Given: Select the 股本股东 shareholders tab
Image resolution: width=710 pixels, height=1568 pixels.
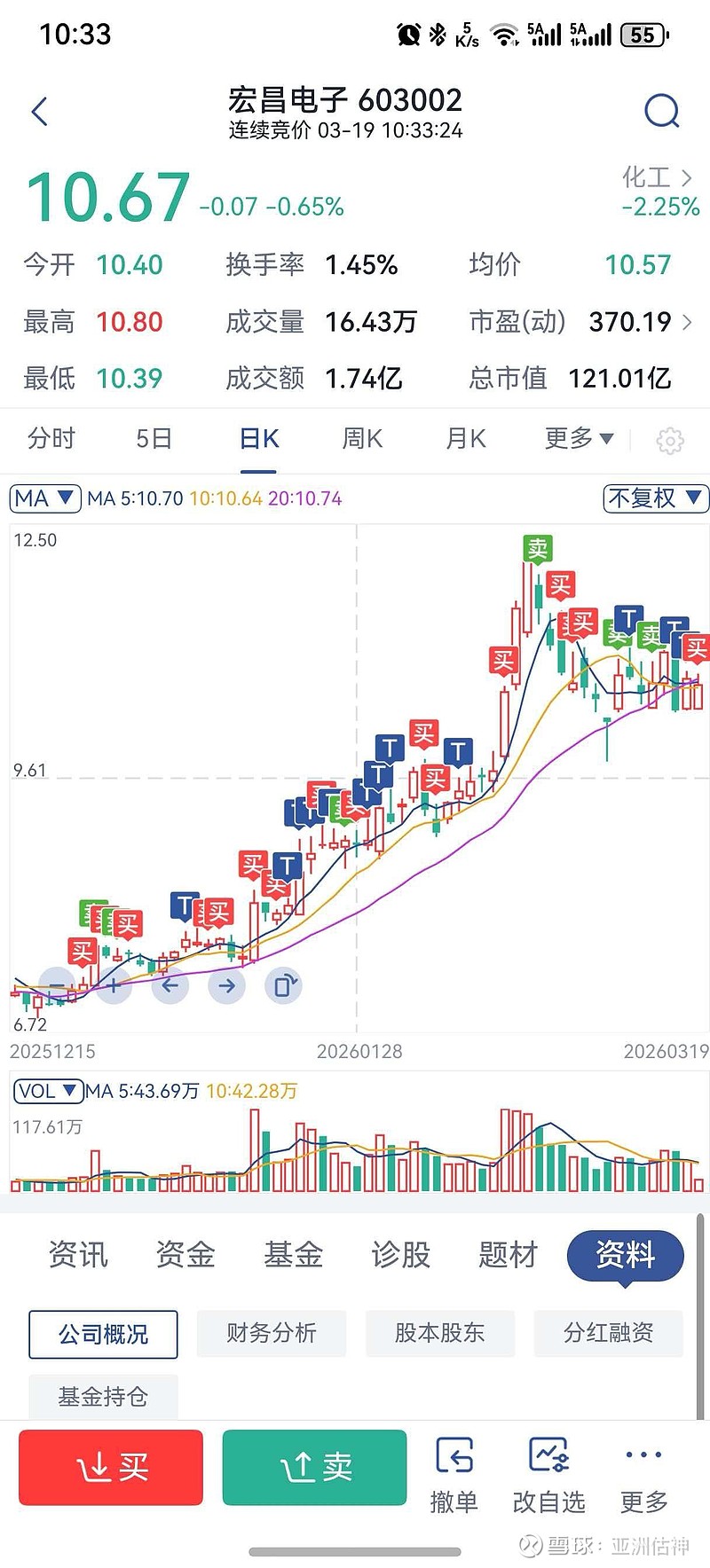Looking at the screenshot, I should click(x=440, y=1333).
